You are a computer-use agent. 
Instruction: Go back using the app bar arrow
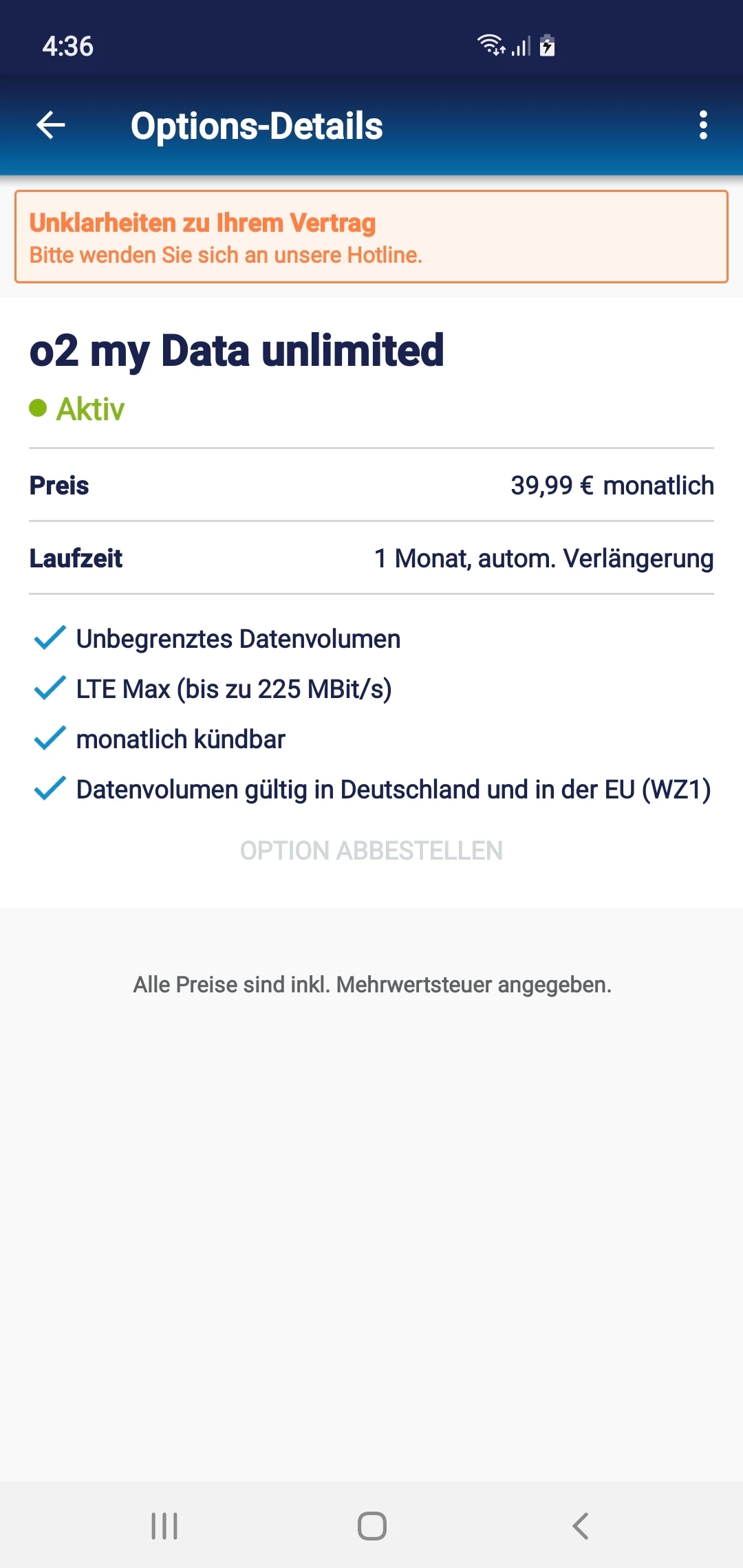(x=51, y=125)
